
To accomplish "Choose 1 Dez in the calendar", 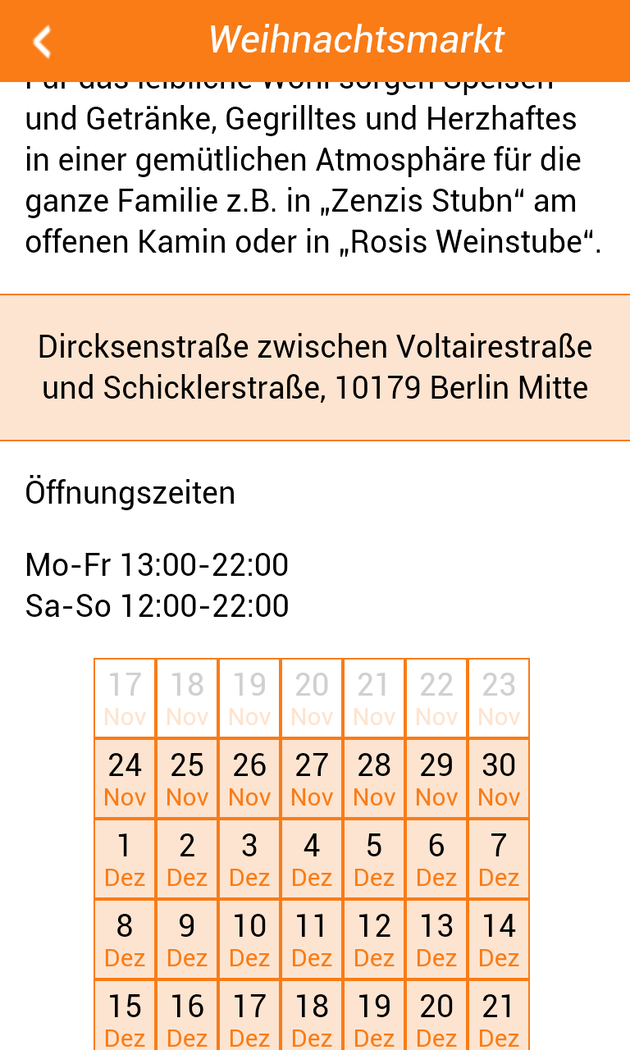I will pos(125,859).
